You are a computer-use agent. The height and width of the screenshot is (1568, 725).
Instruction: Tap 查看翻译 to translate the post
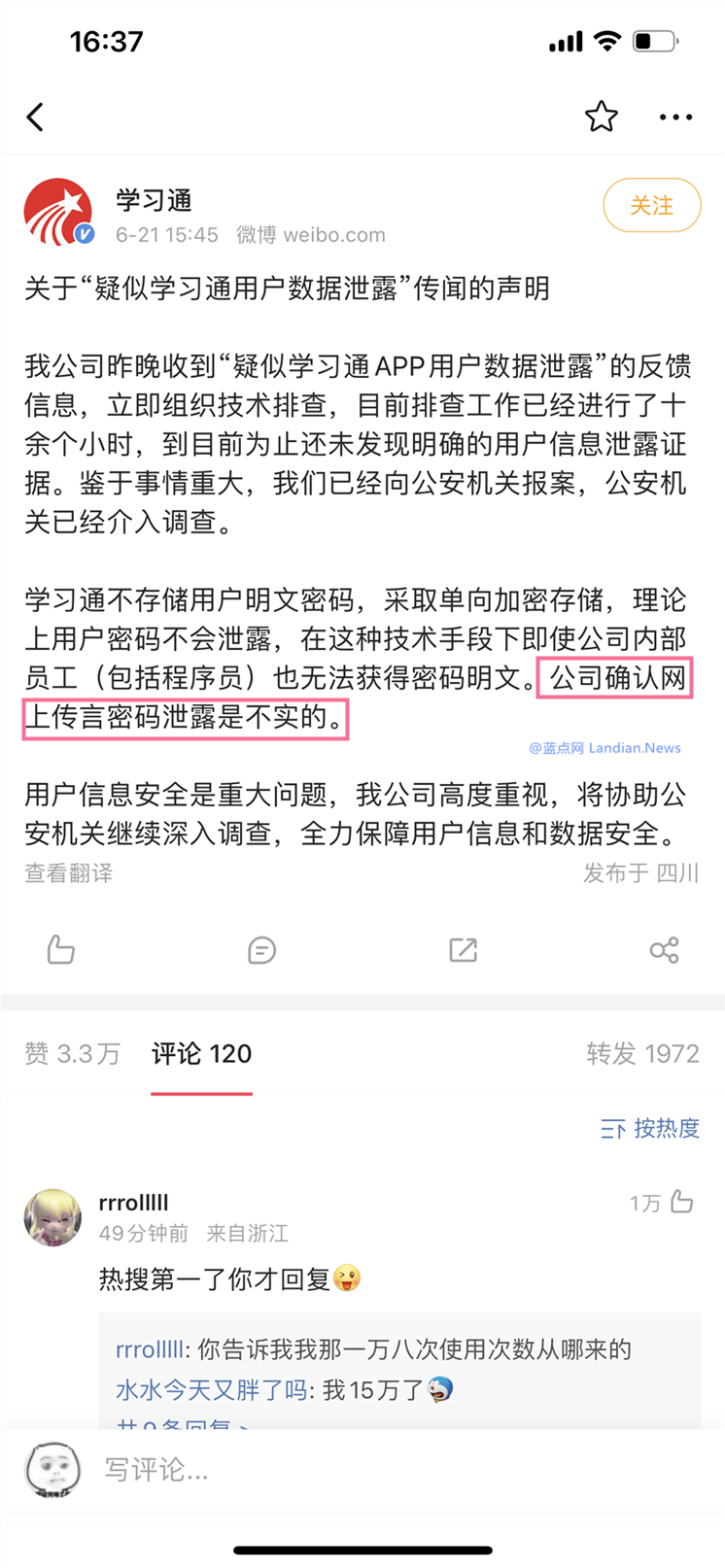tap(68, 873)
